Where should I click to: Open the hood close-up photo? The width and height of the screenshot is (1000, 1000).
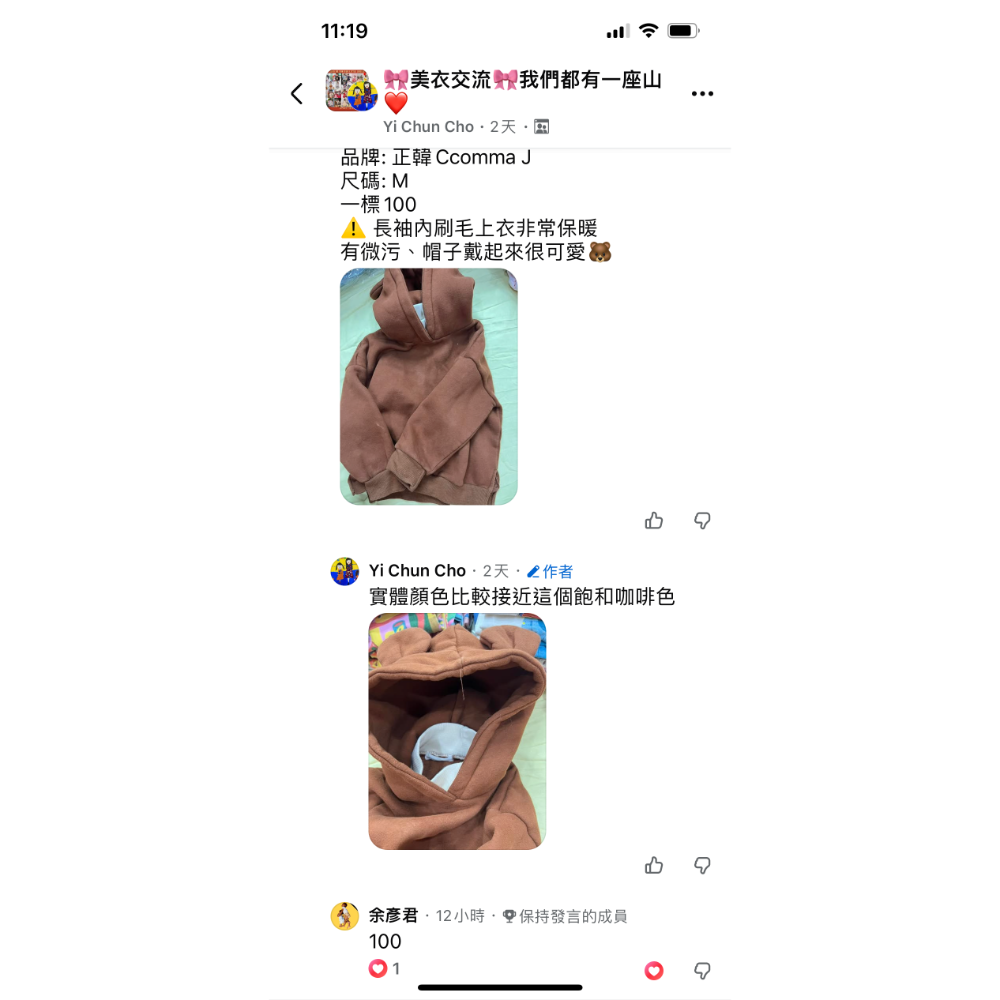pyautogui.click(x=457, y=731)
